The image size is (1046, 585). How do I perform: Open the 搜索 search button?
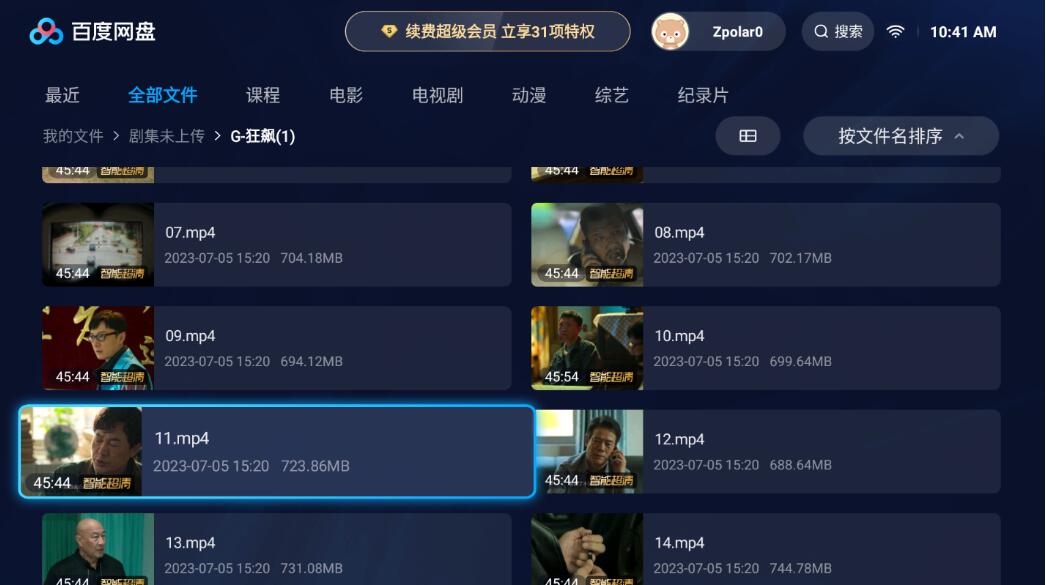coord(838,32)
